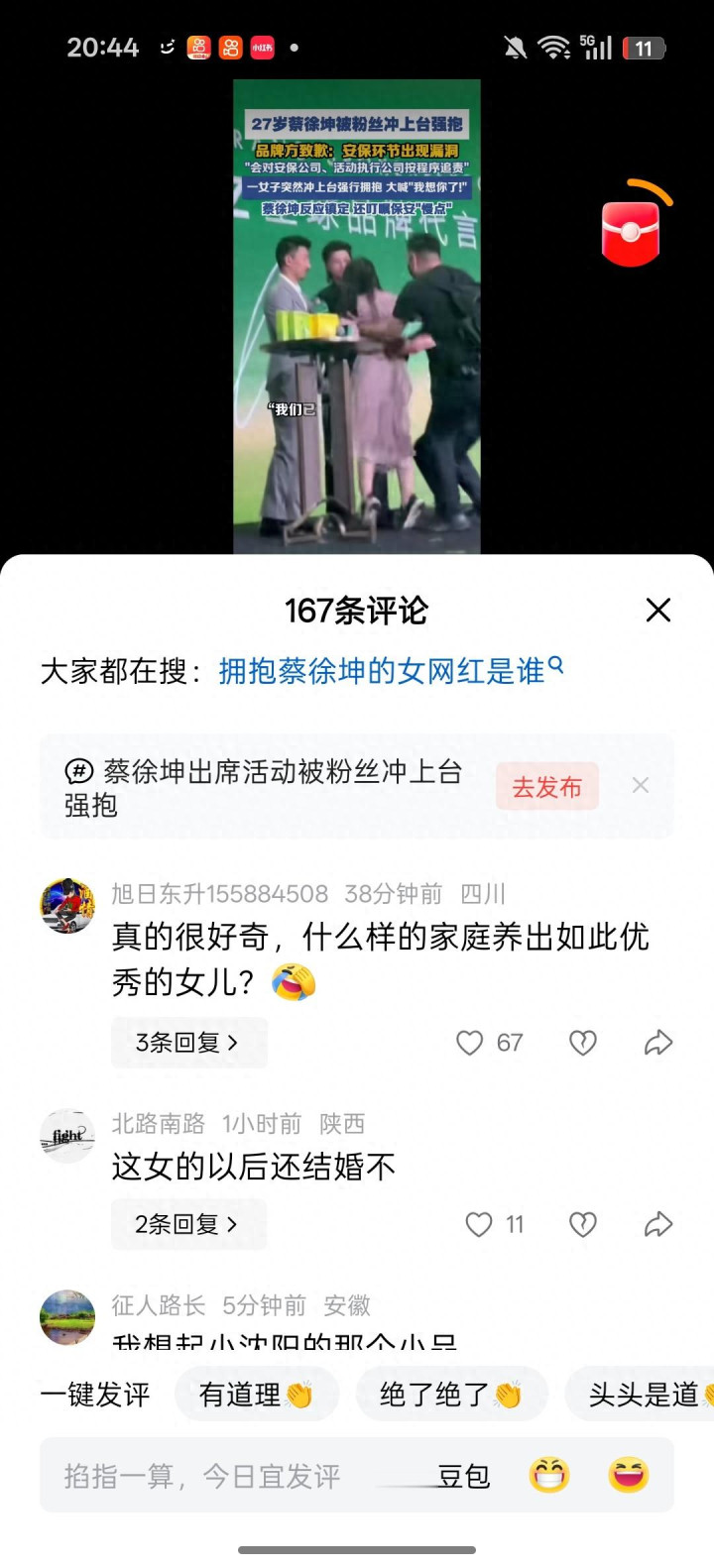Insert the grinning emoji in comment box

coord(548,1476)
